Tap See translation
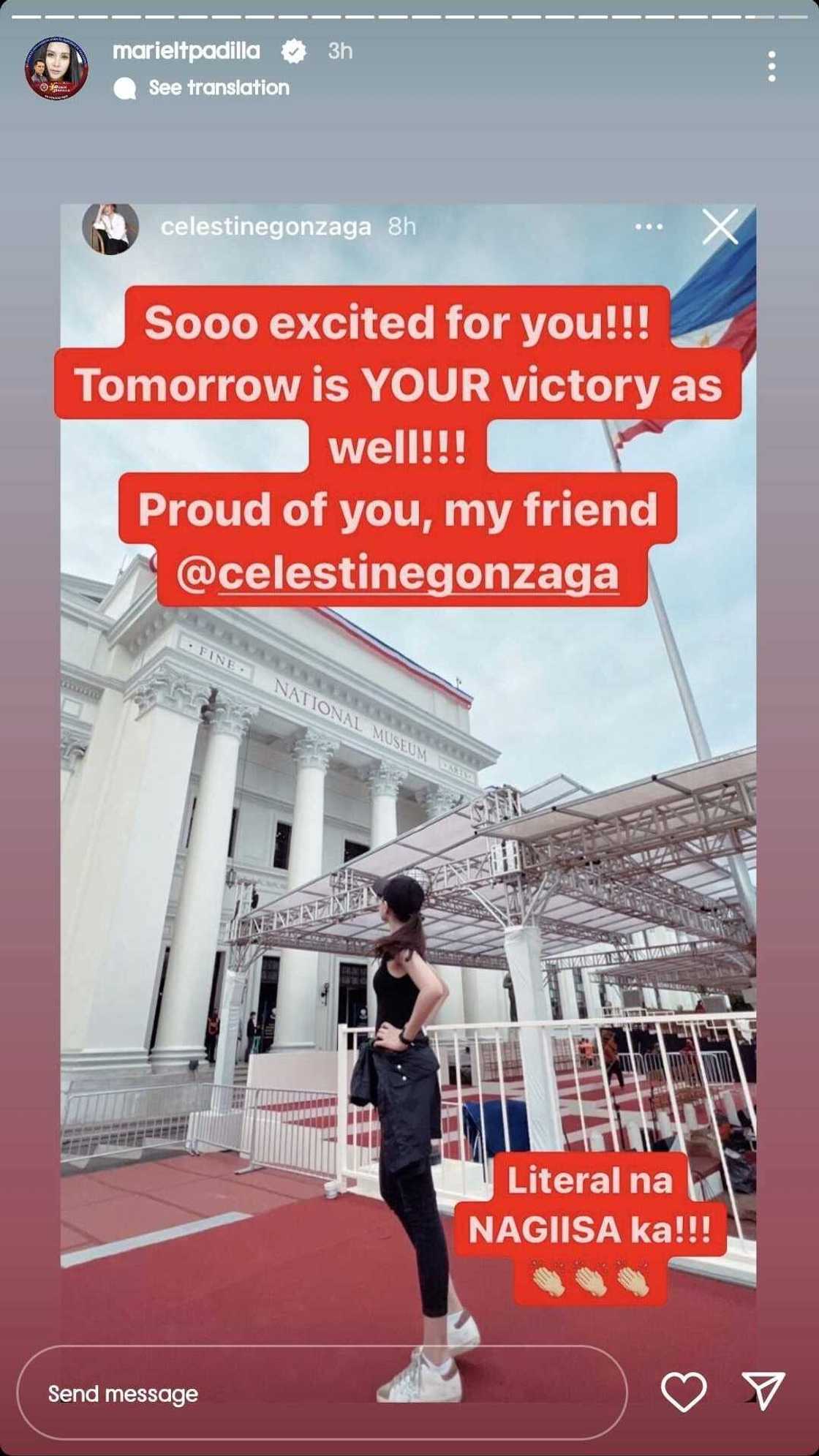This screenshot has width=819, height=1456. [x=219, y=88]
